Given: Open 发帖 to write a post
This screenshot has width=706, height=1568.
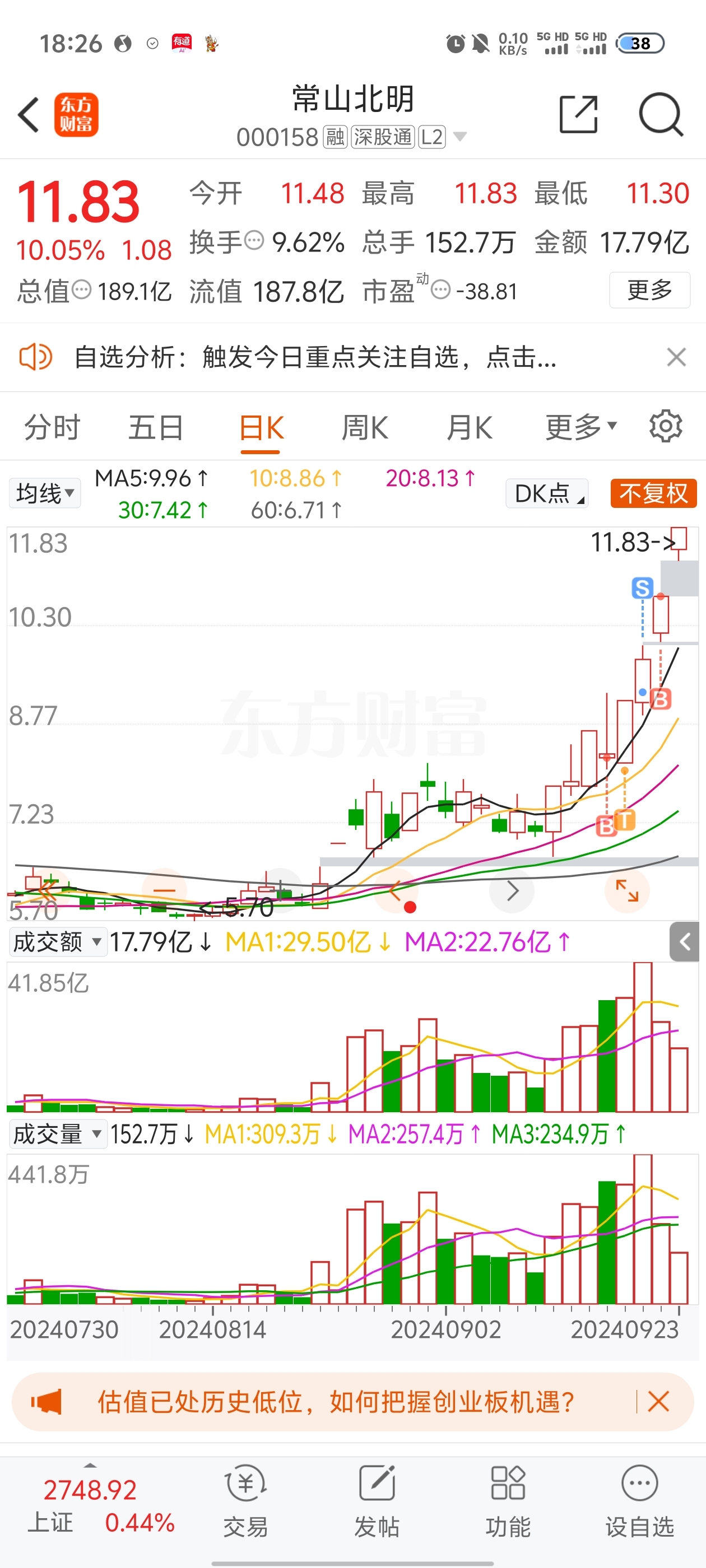Looking at the screenshot, I should coord(377,1500).
